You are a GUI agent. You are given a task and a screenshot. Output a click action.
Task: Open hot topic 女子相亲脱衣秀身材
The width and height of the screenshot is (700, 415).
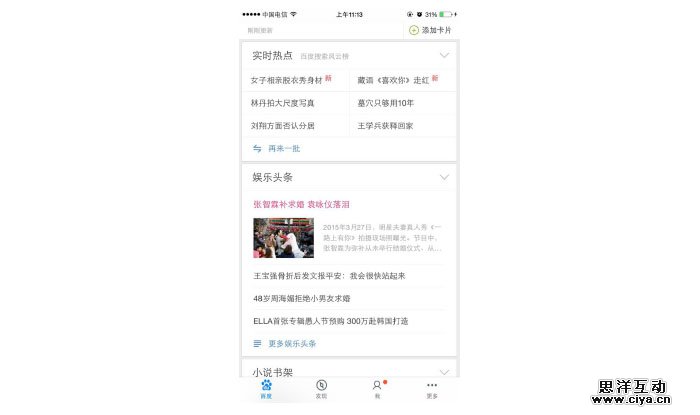click(x=294, y=80)
